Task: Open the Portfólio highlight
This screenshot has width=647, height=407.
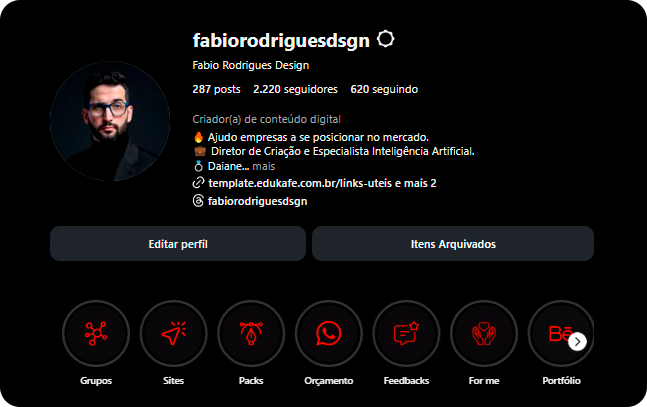Action: click(x=556, y=335)
